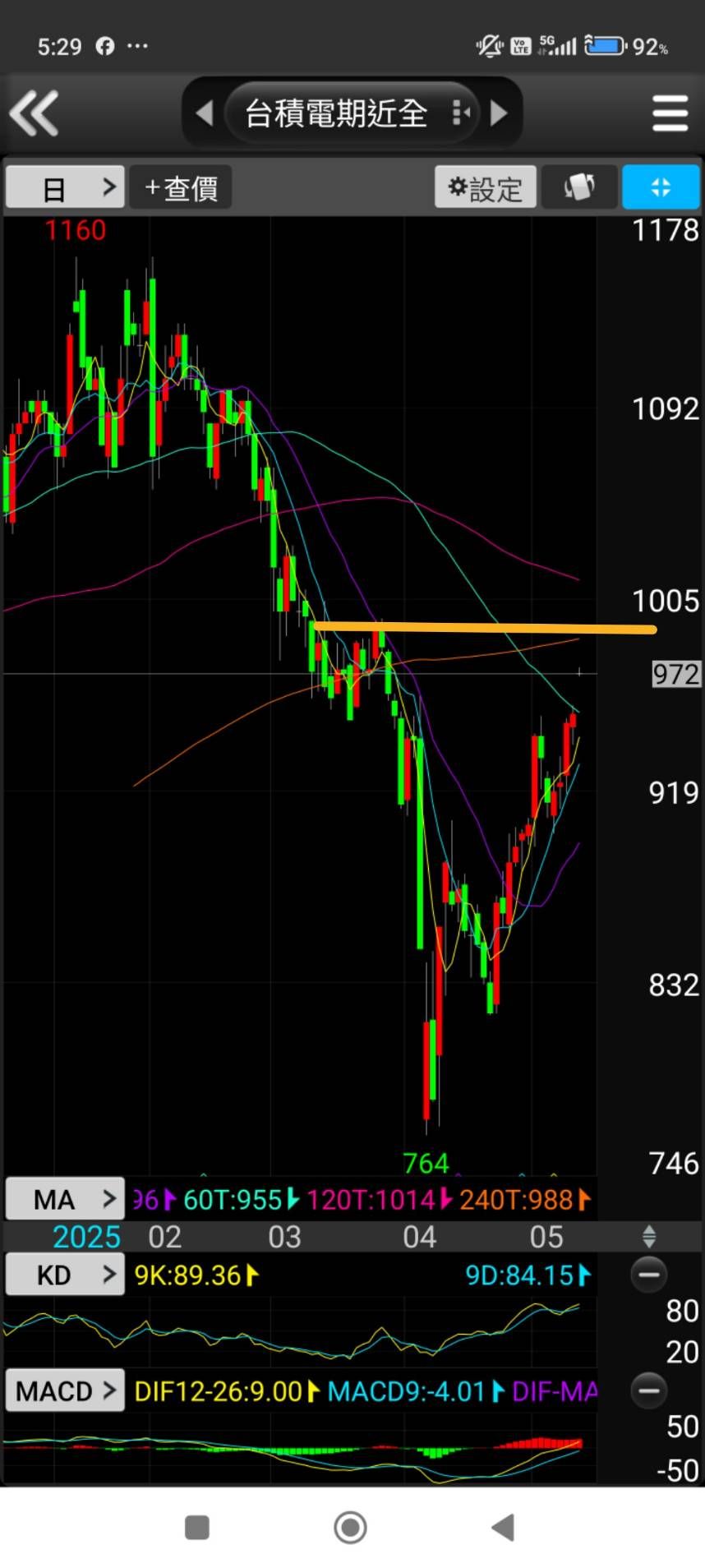
Task: Switch to the next symbol arrow
Action: (498, 113)
